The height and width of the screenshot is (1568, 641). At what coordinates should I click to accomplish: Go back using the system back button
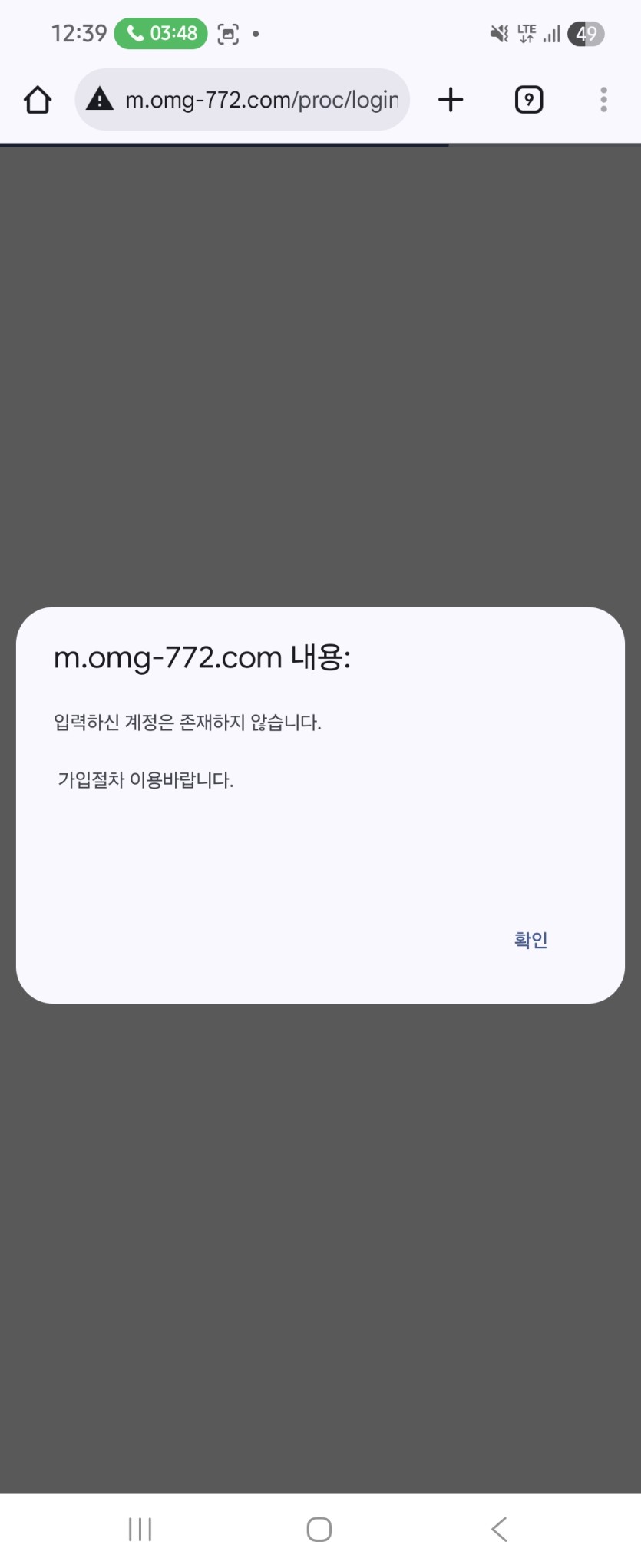(499, 1529)
